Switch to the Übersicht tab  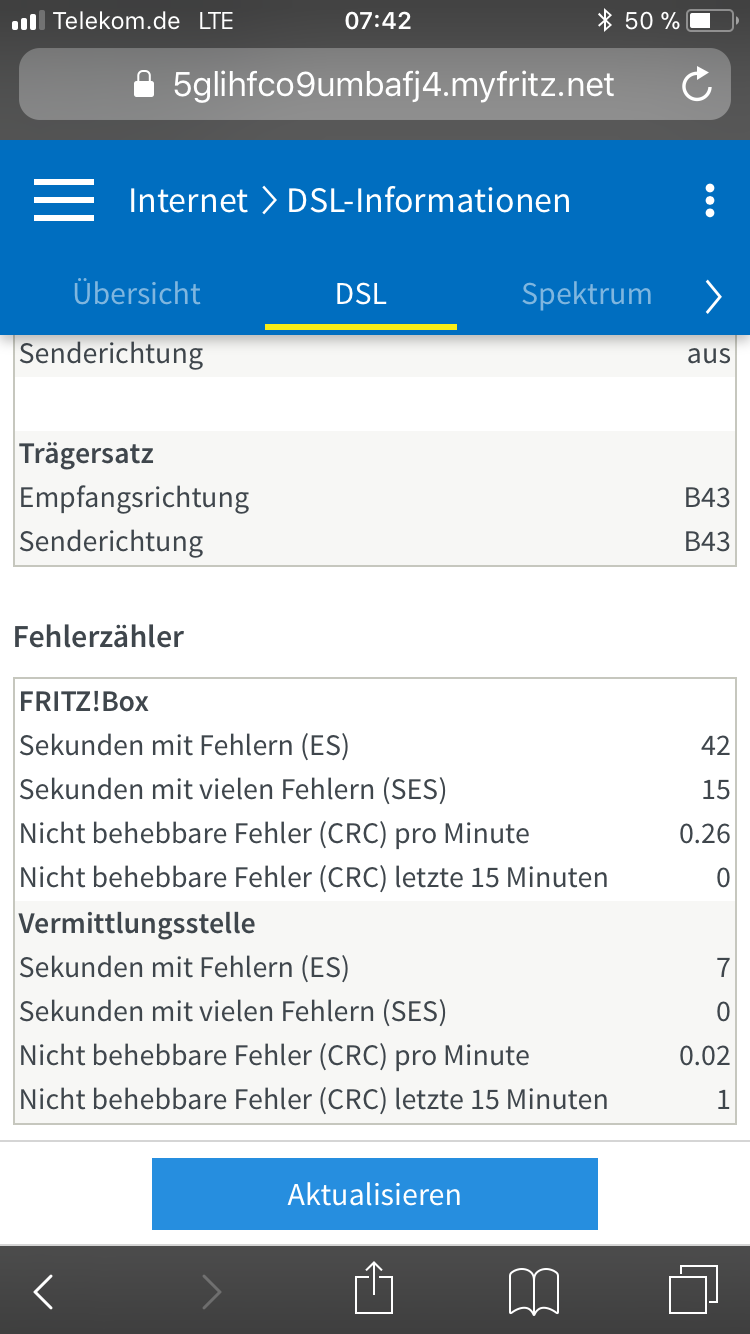click(137, 294)
